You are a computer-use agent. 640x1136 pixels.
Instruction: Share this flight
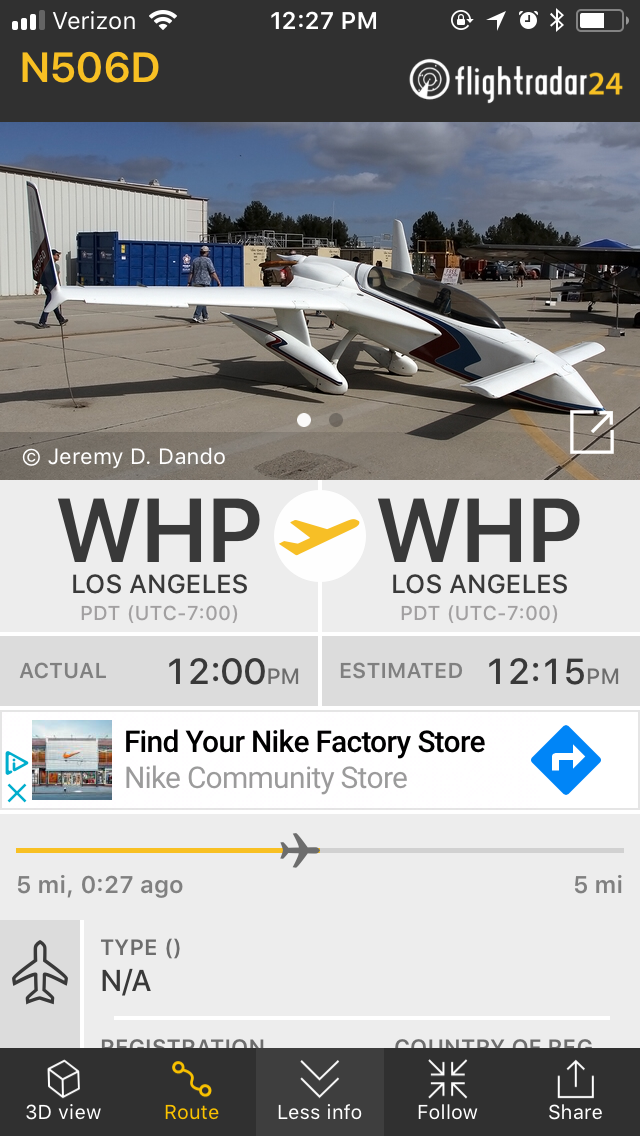(575, 1091)
